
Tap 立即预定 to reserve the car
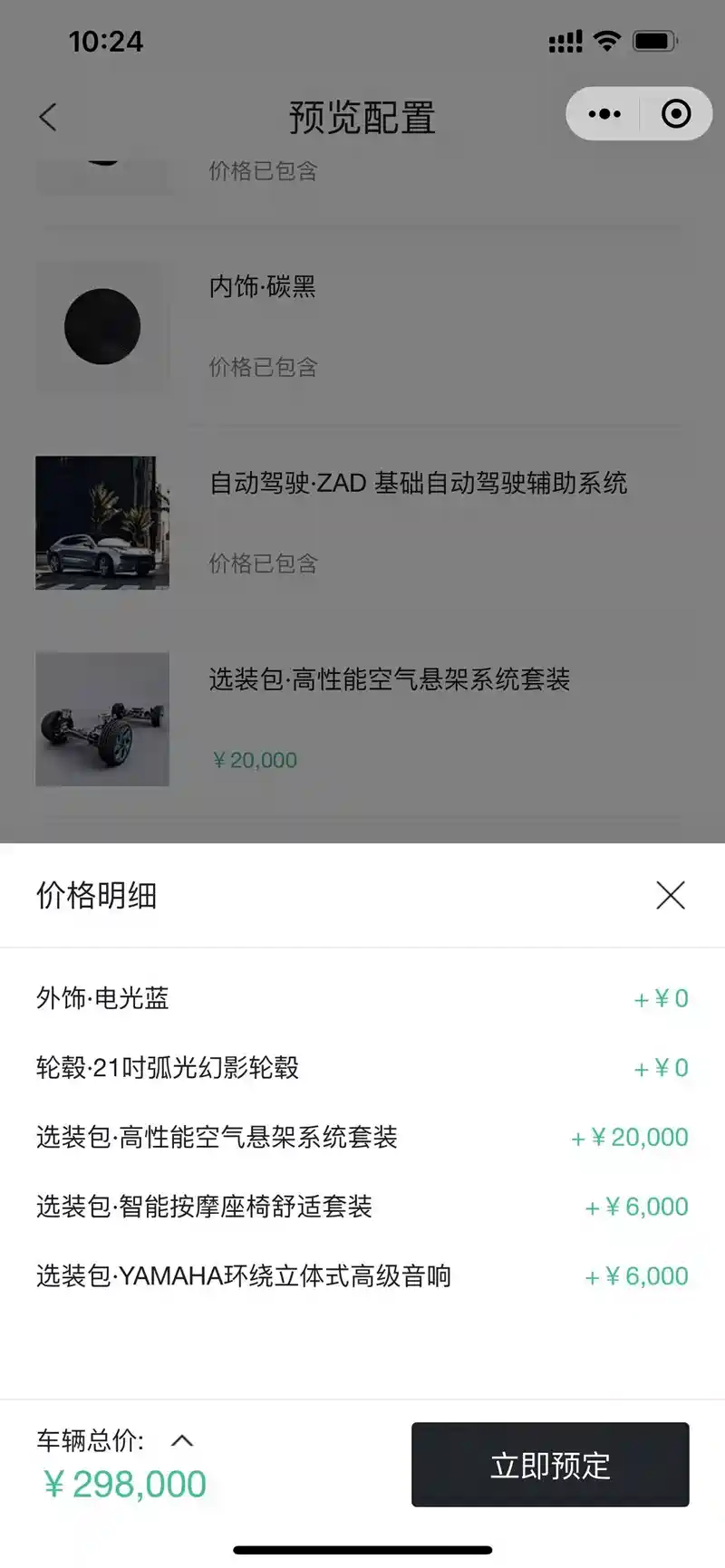tap(550, 1465)
